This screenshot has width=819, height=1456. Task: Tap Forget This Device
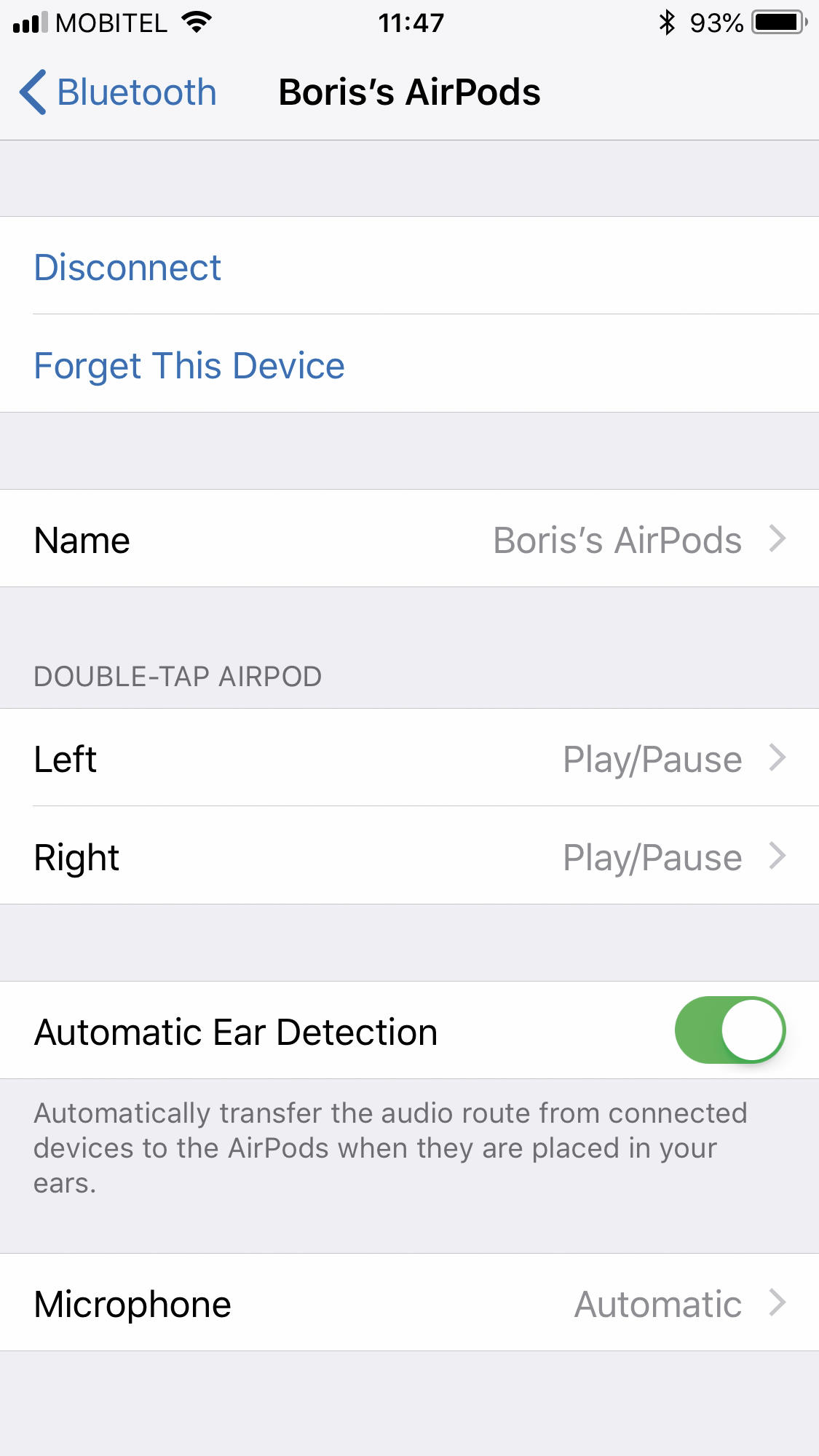pos(409,364)
